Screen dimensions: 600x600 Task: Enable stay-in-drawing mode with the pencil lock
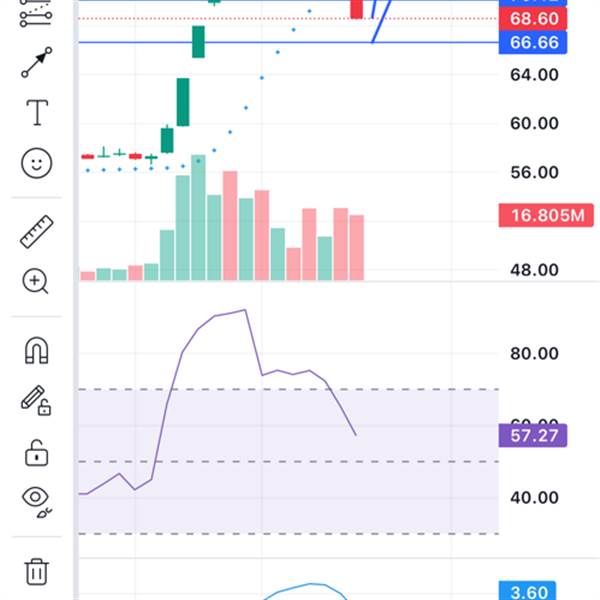click(x=36, y=402)
